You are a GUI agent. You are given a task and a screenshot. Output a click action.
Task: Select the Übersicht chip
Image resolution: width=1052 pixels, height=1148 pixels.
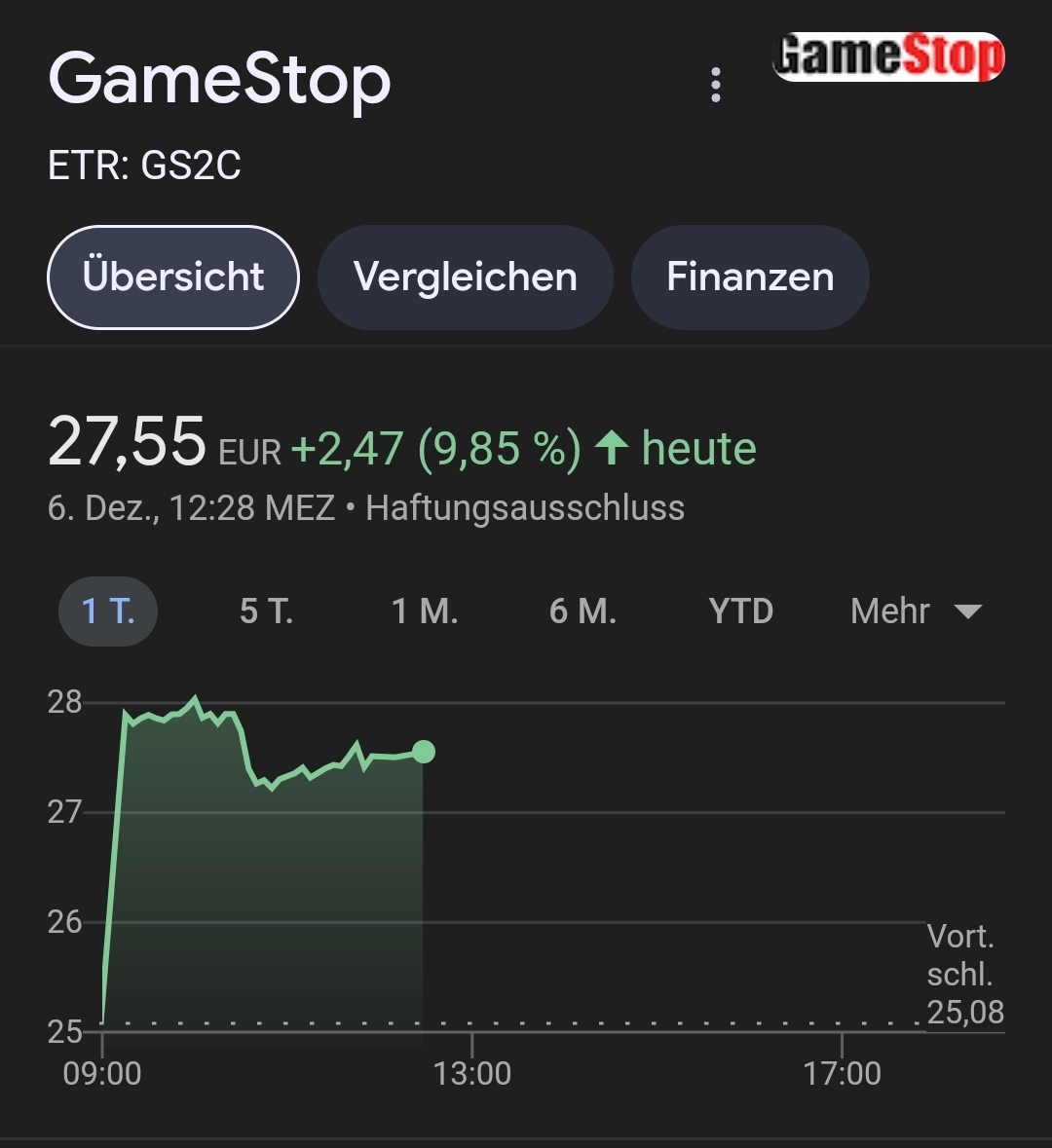pyautogui.click(x=173, y=278)
